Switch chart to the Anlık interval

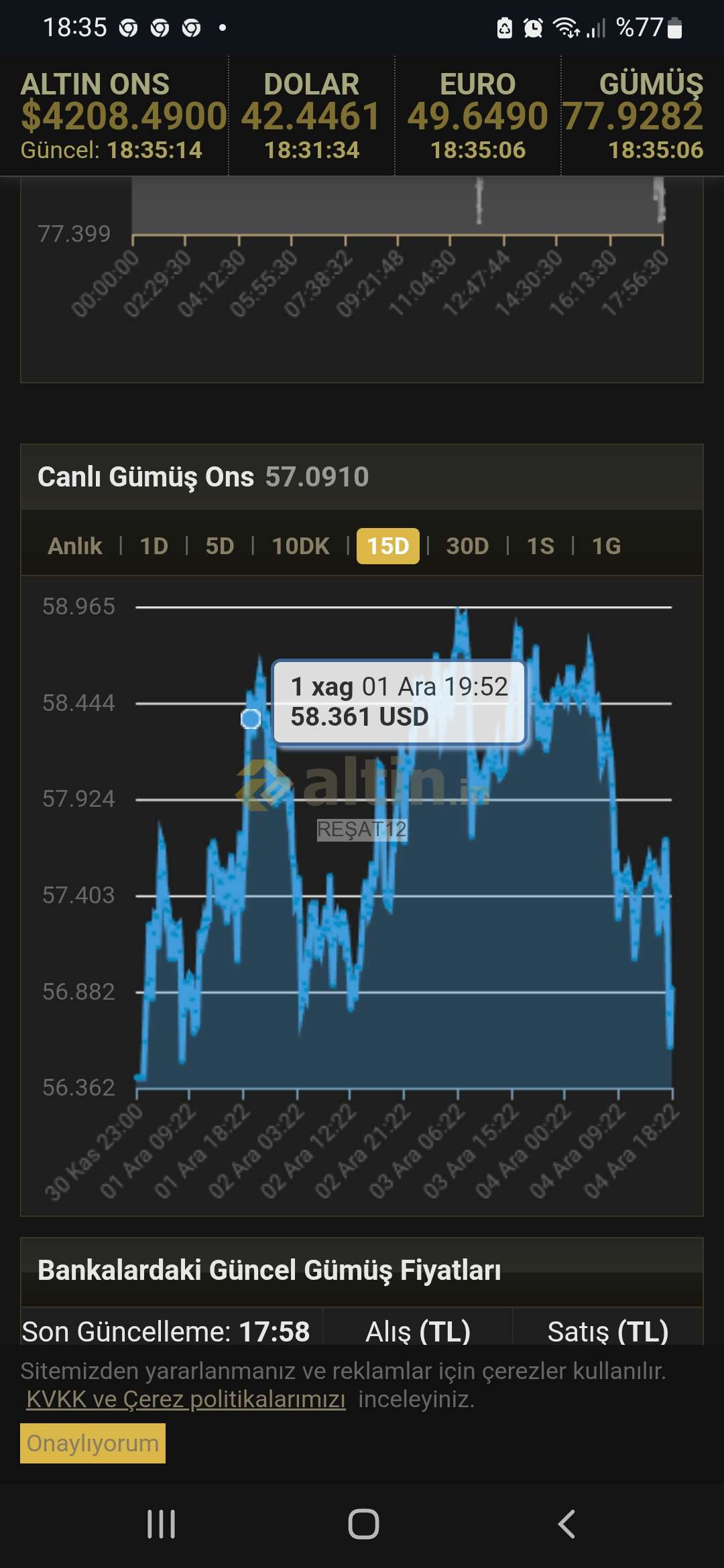[75, 546]
